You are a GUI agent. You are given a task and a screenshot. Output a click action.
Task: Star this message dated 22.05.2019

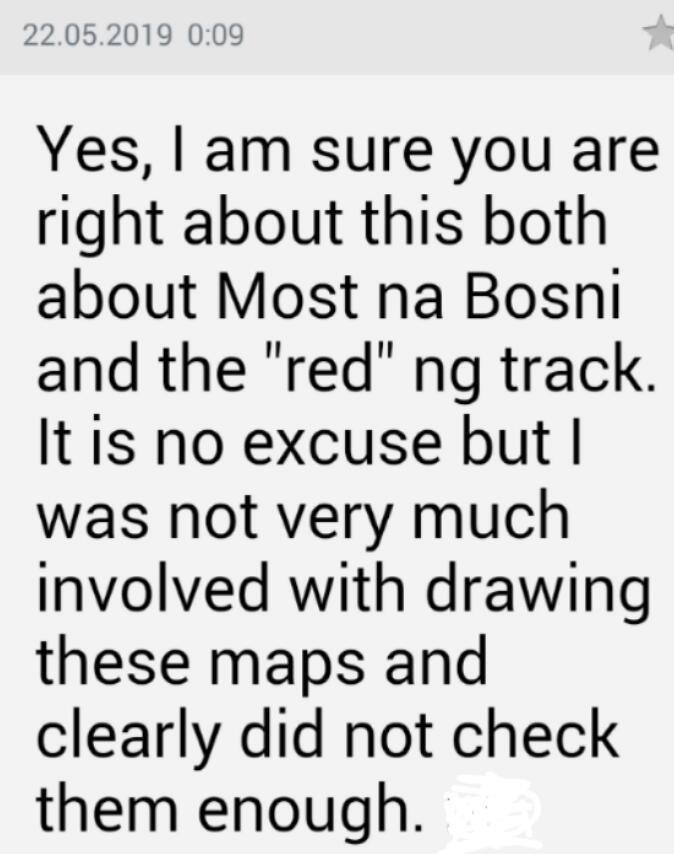pyautogui.click(x=660, y=35)
